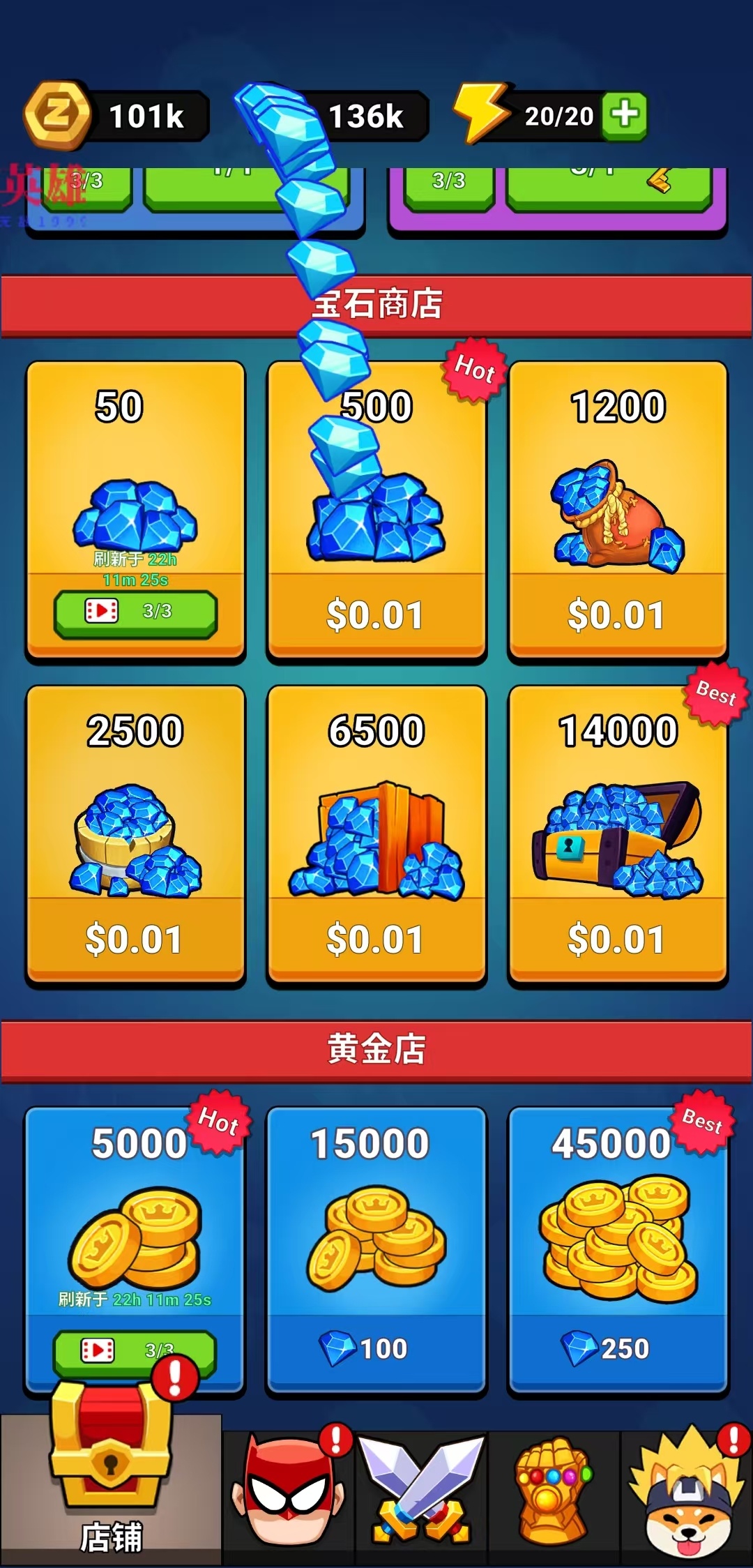Watch an ad for 50 gems
Viewport: 753px width, 1568px height.
click(x=136, y=613)
